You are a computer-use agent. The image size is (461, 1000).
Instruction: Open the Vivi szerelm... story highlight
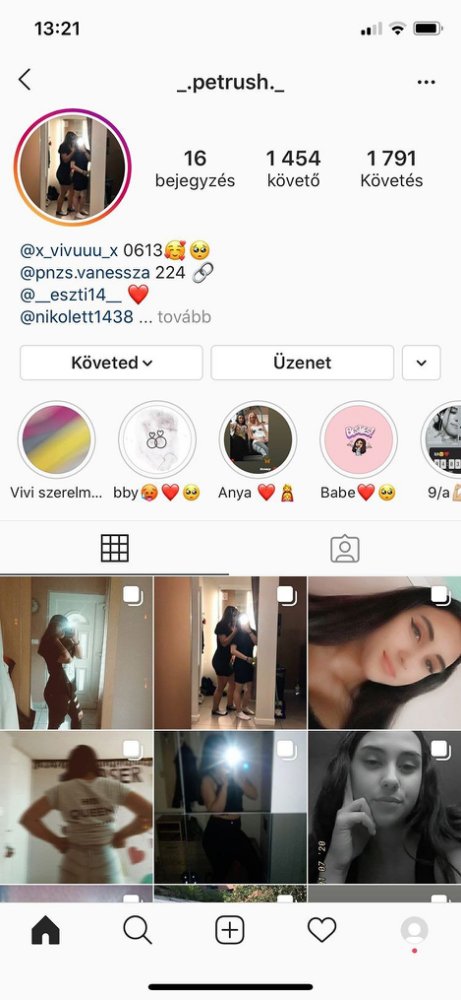pos(56,439)
